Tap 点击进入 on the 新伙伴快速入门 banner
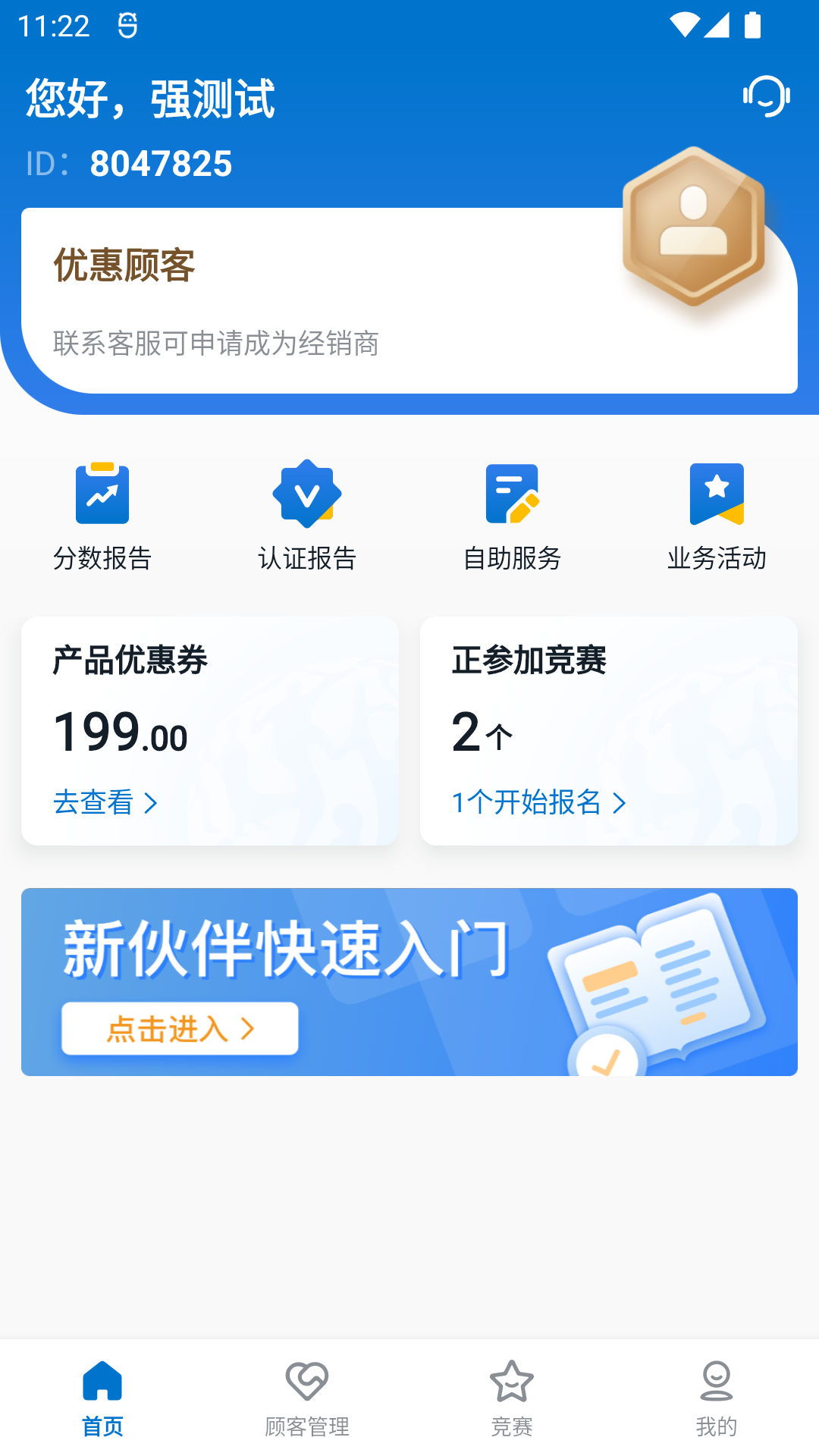The image size is (819, 1456). (180, 1028)
